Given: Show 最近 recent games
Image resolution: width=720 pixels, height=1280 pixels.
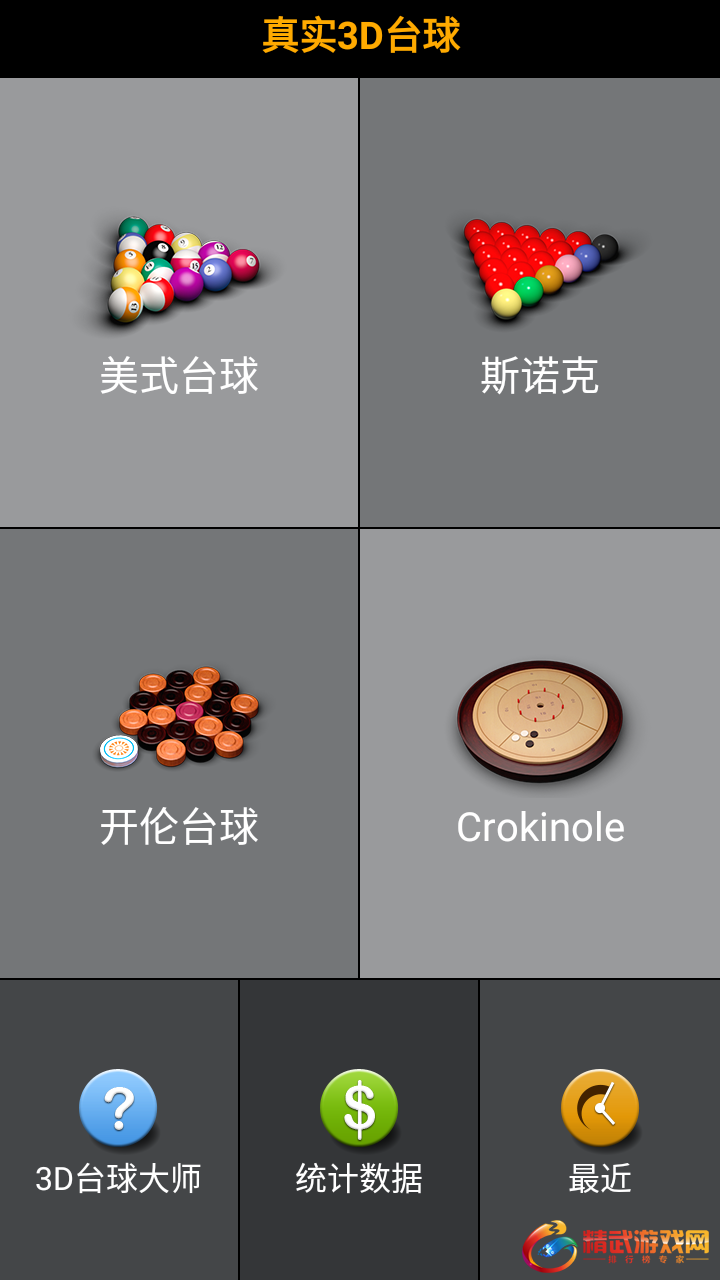Looking at the screenshot, I should [599, 1129].
